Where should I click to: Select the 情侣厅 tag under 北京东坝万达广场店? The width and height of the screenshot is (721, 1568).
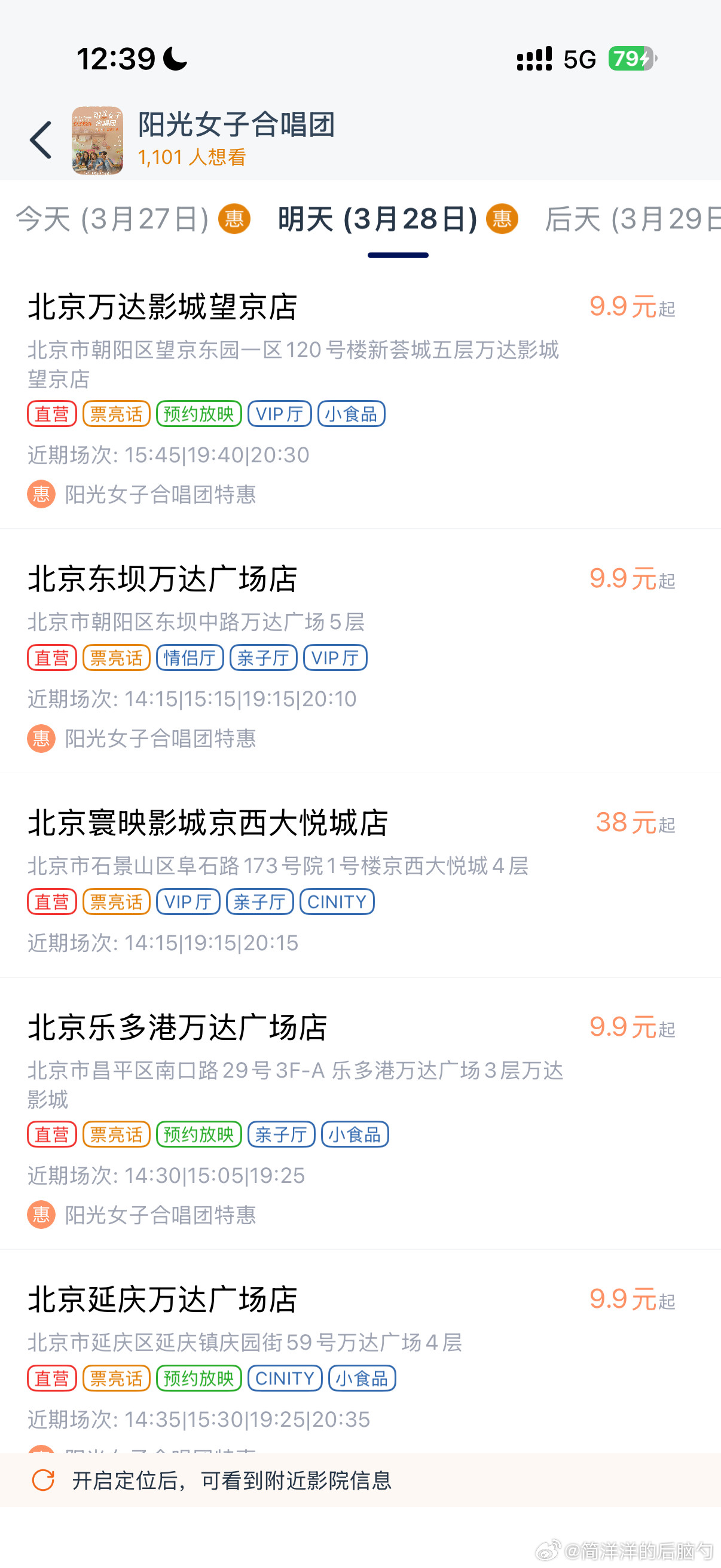point(190,658)
